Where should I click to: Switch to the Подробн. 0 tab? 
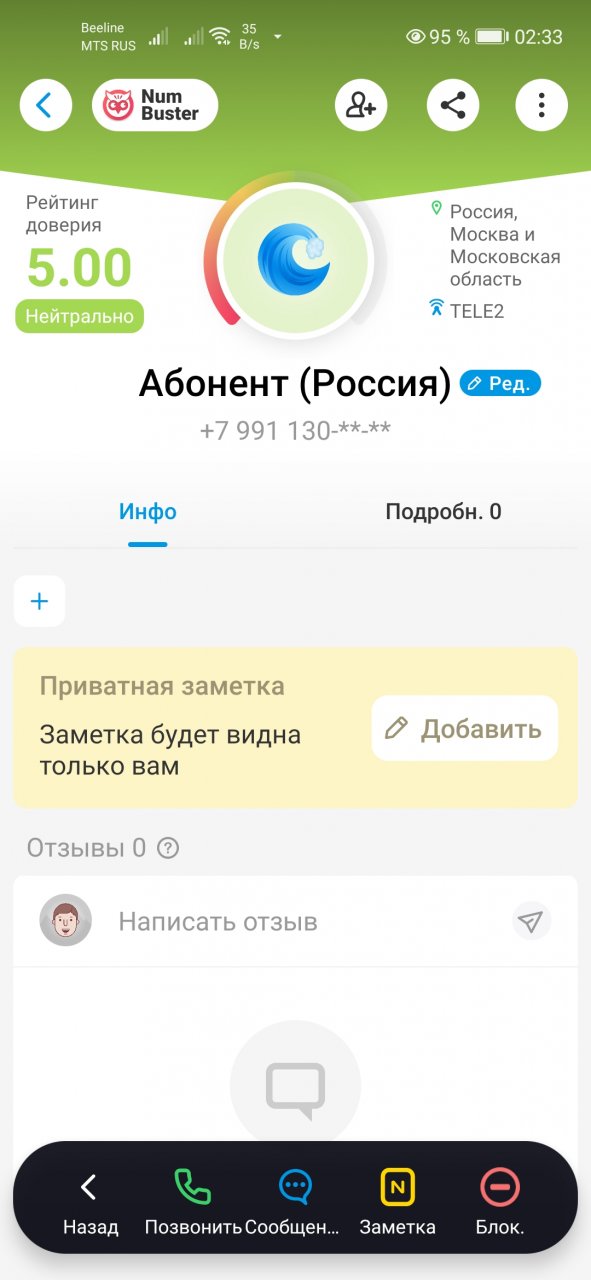pos(443,512)
